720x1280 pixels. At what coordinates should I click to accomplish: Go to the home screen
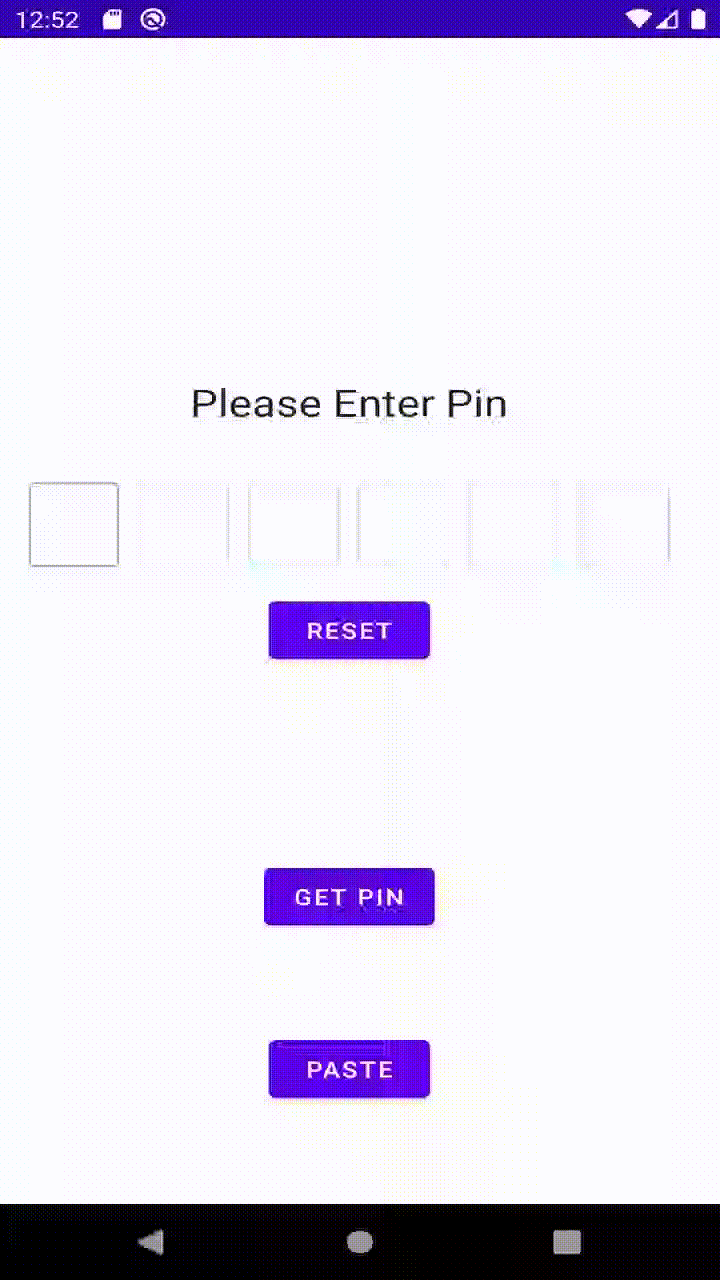pyautogui.click(x=360, y=1242)
